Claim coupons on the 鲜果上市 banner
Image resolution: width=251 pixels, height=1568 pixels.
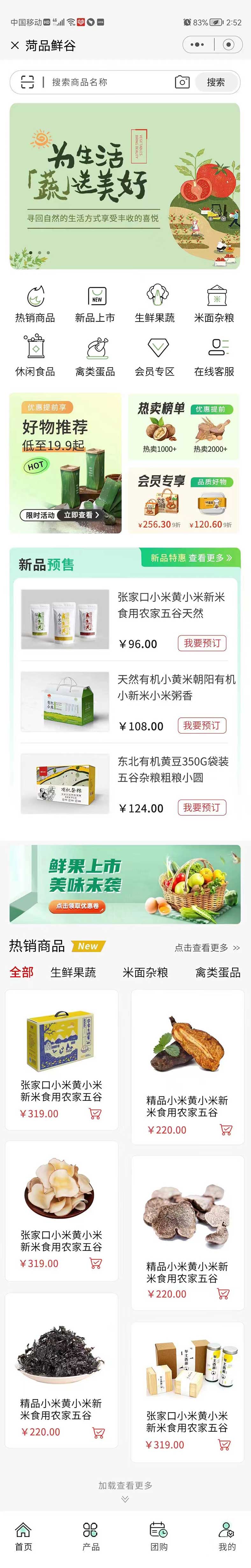coord(77,905)
